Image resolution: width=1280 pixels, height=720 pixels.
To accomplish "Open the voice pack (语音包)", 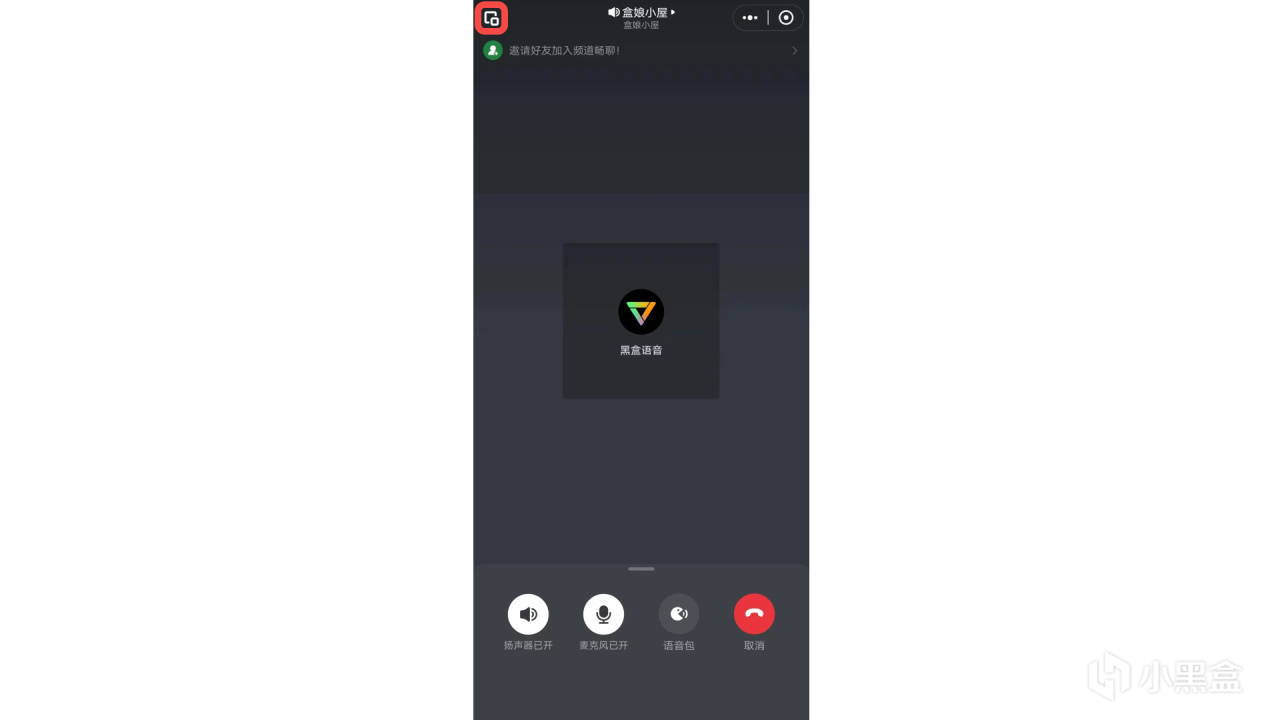I will click(x=679, y=614).
